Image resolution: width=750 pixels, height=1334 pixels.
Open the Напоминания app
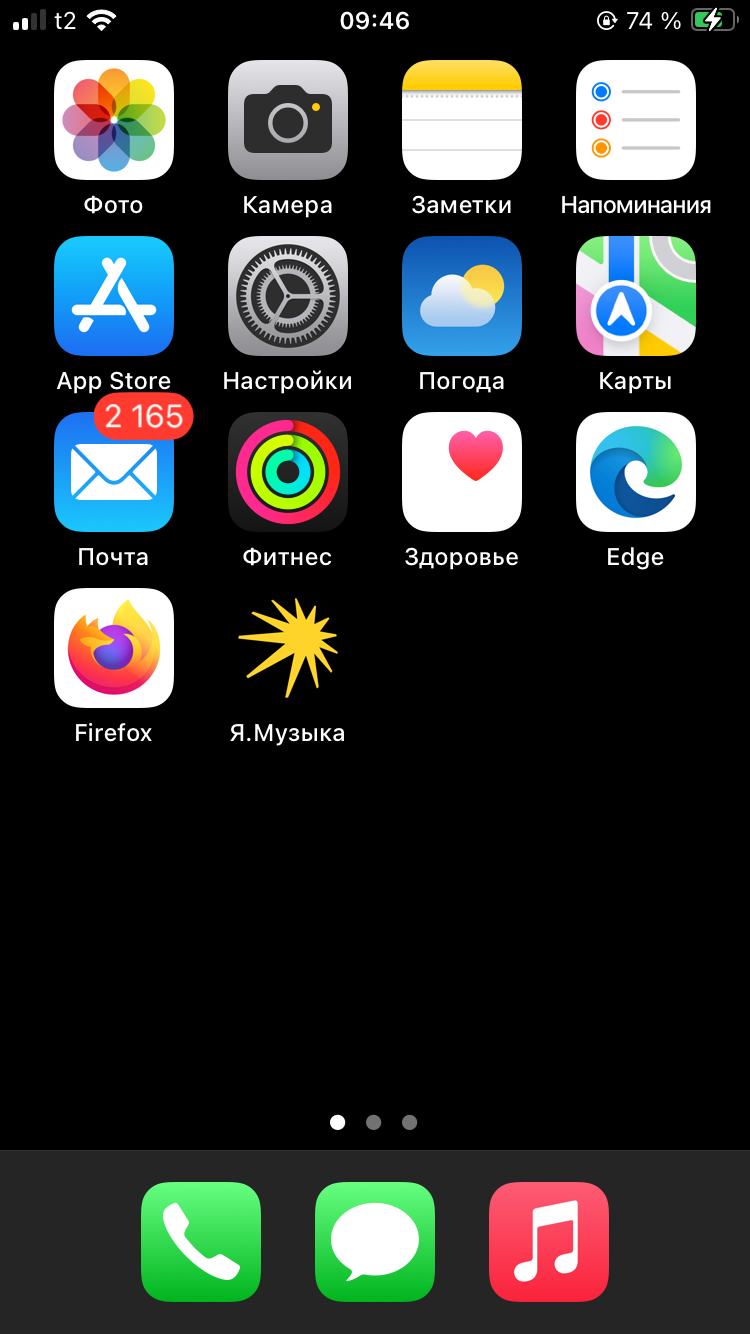tap(636, 120)
